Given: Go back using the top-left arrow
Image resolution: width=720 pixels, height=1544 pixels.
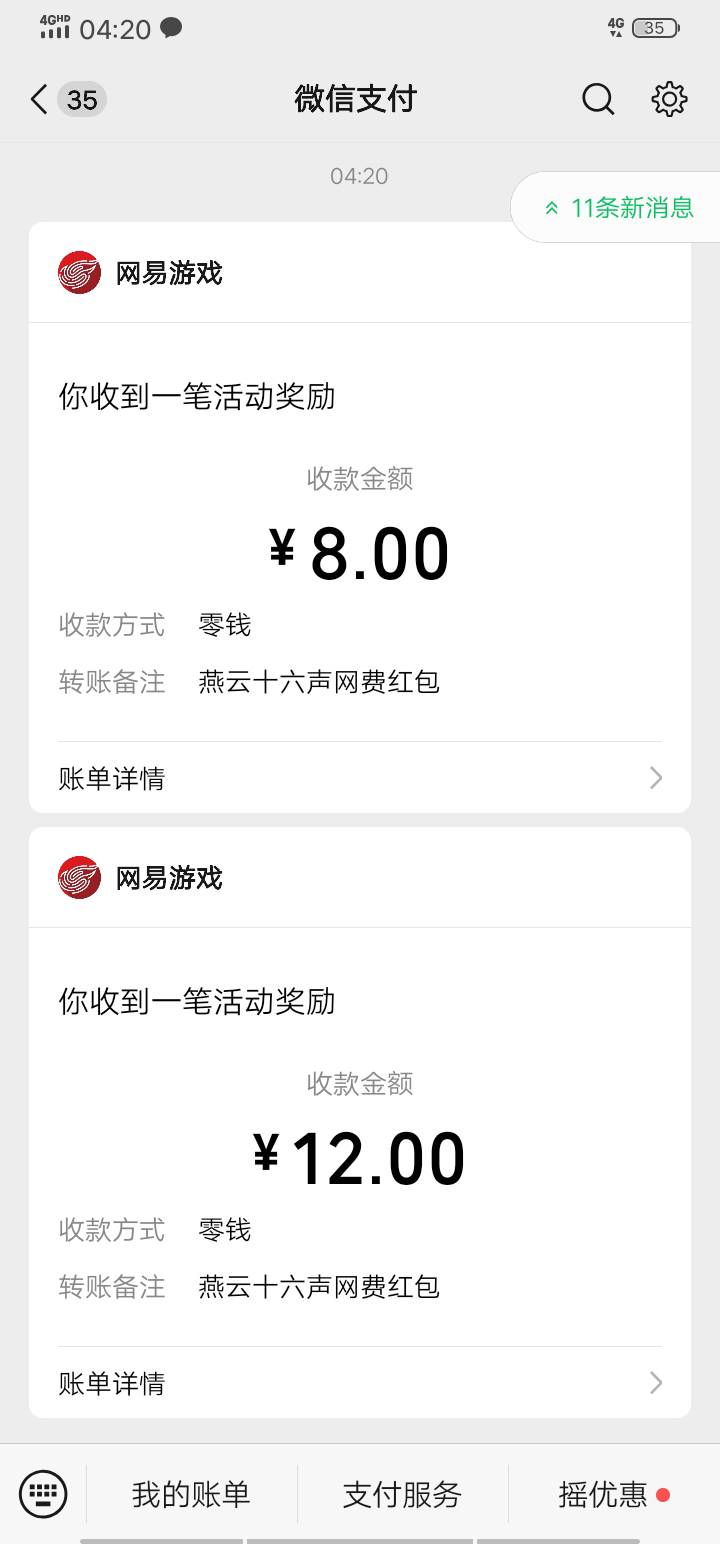Looking at the screenshot, I should [39, 99].
